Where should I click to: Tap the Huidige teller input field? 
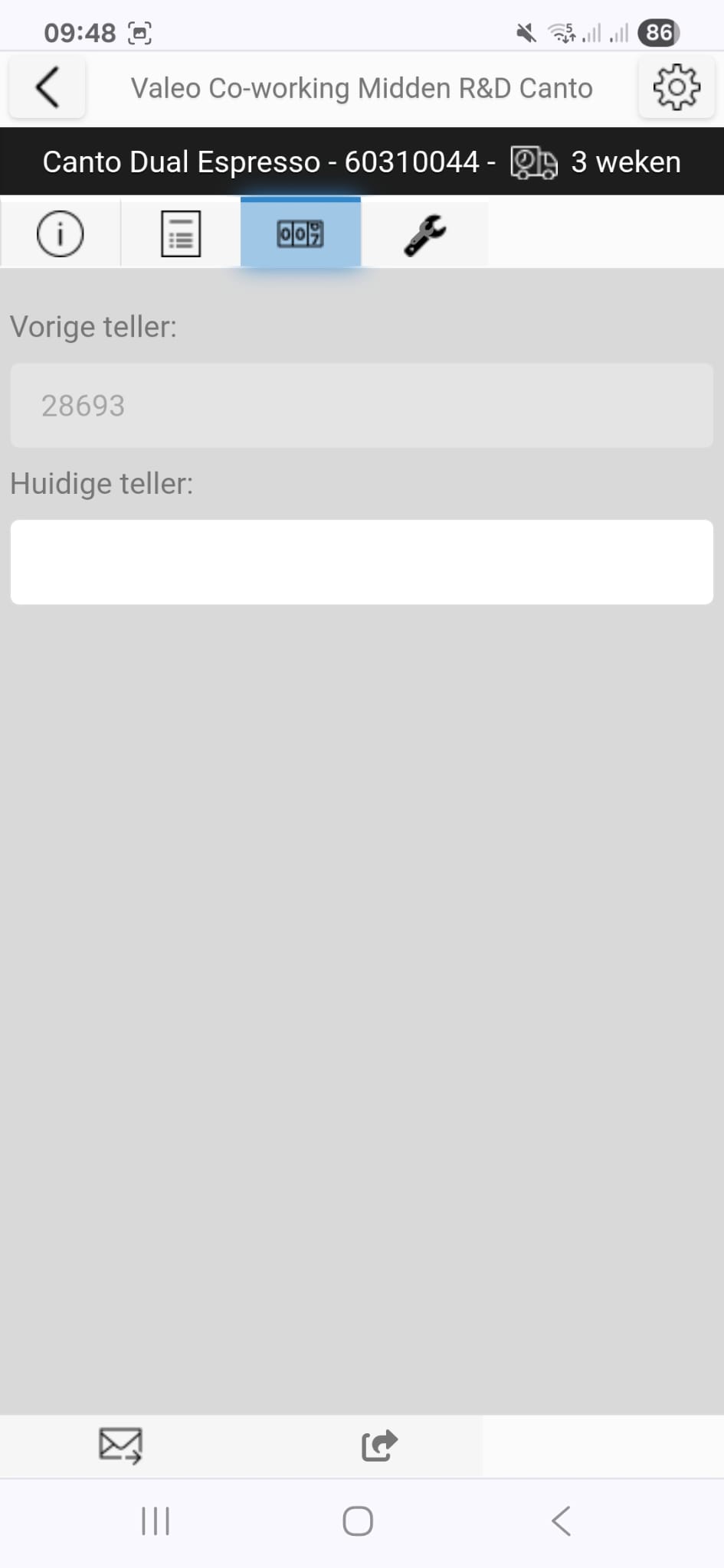tap(362, 562)
